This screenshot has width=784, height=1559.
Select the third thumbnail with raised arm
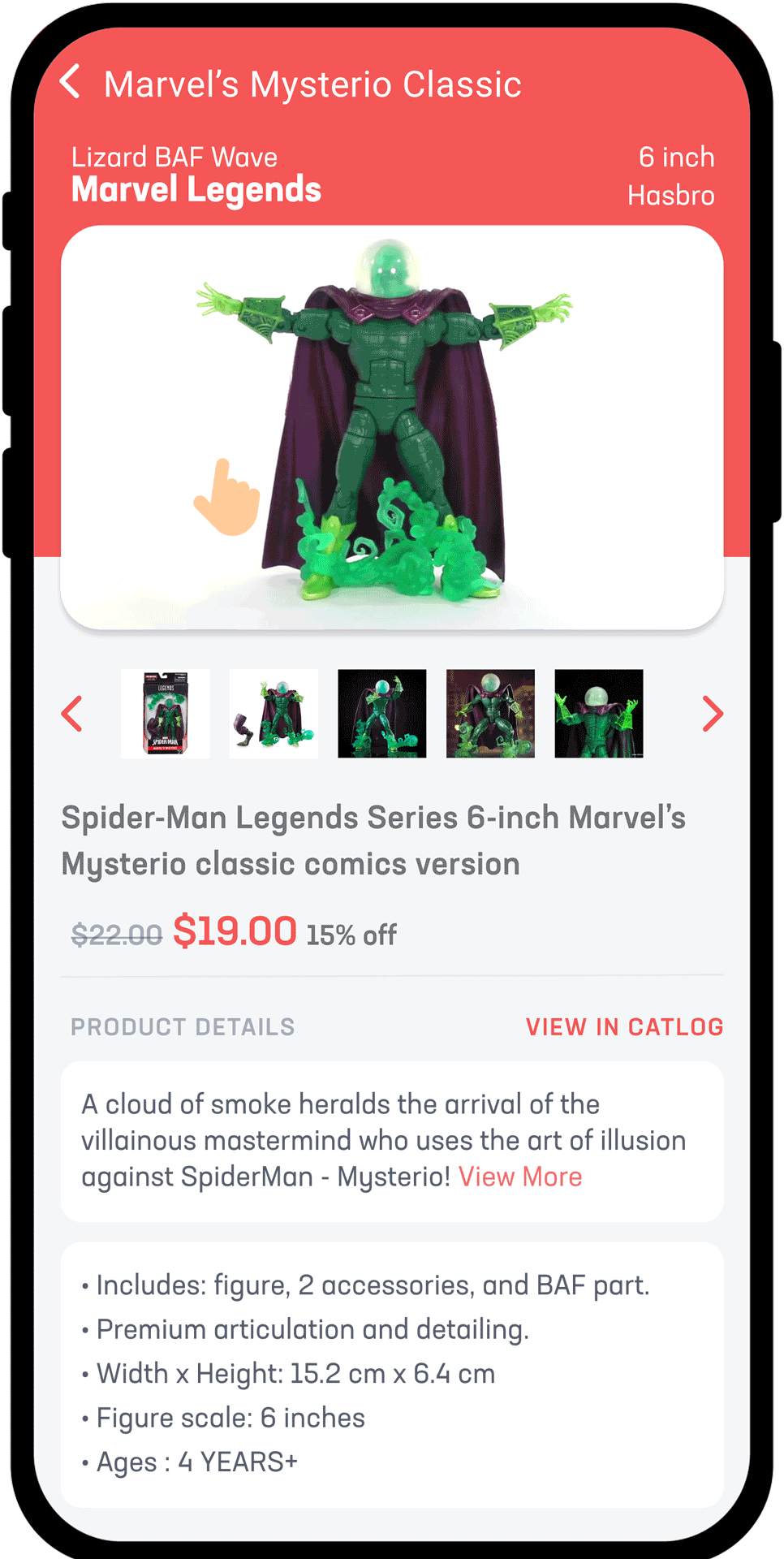coord(381,714)
